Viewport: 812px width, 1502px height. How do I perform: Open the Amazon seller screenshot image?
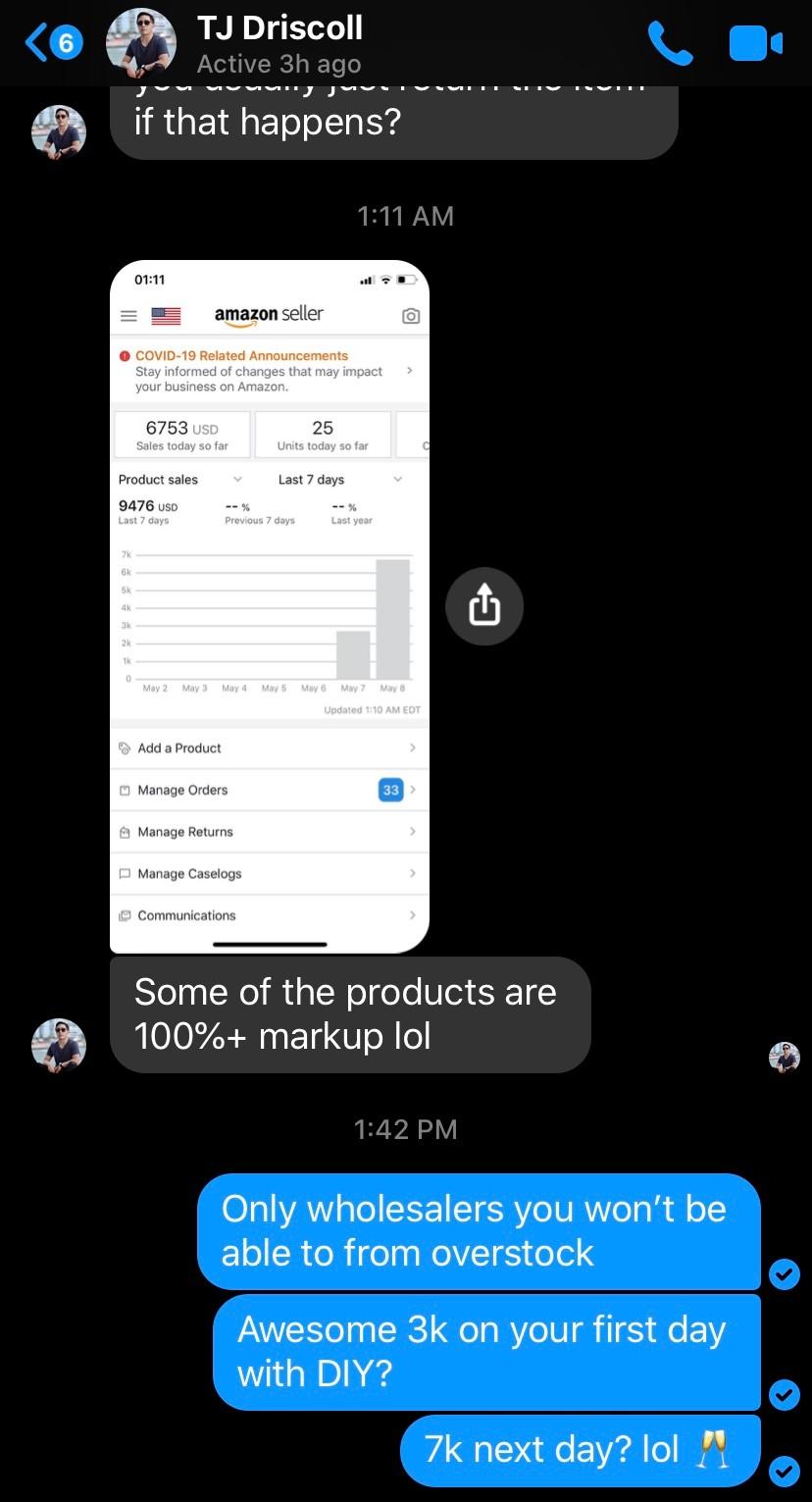[270, 606]
